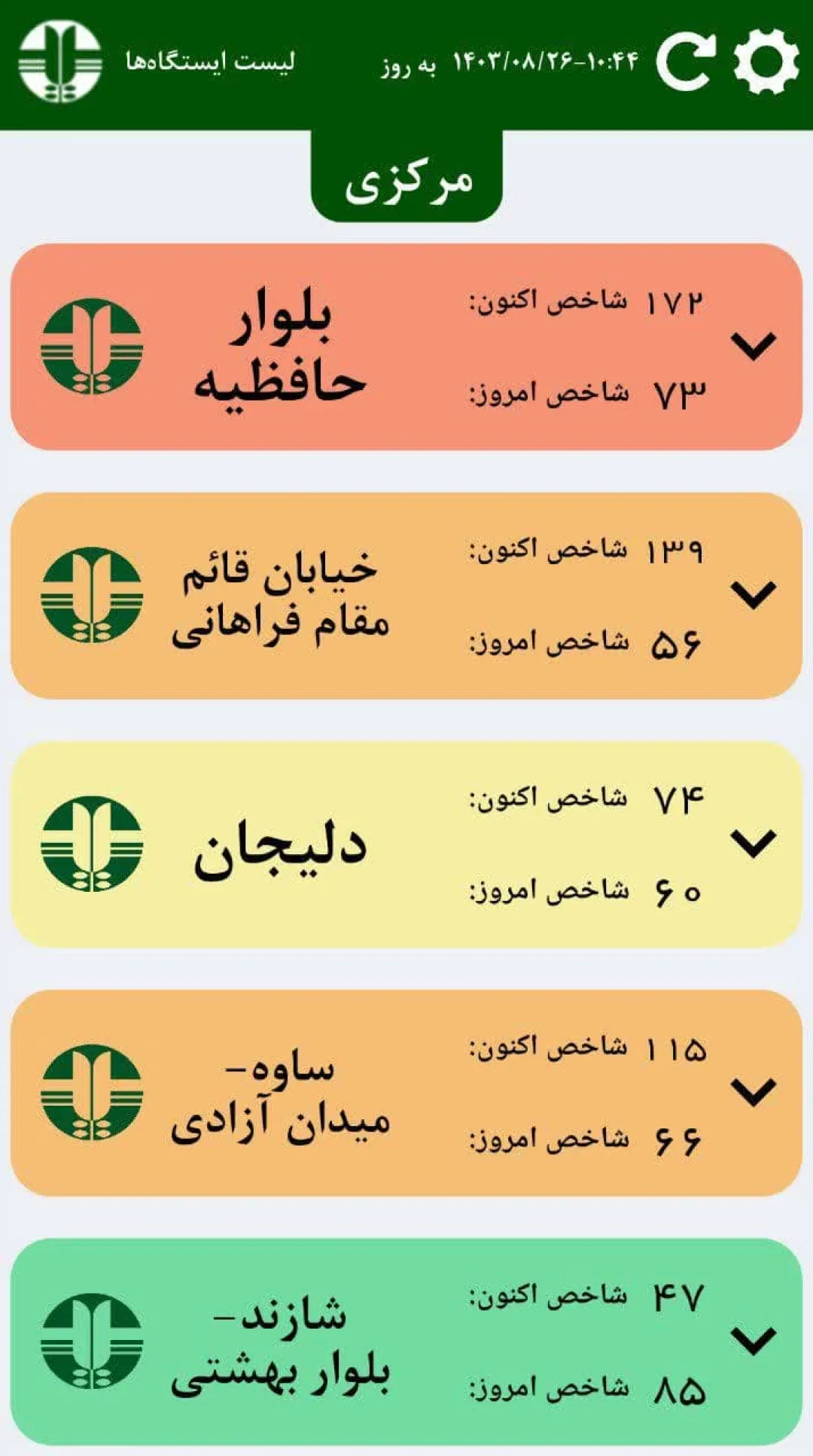Expand the دلیجان station details chevron
This screenshot has height=1456, width=813.
754,843
